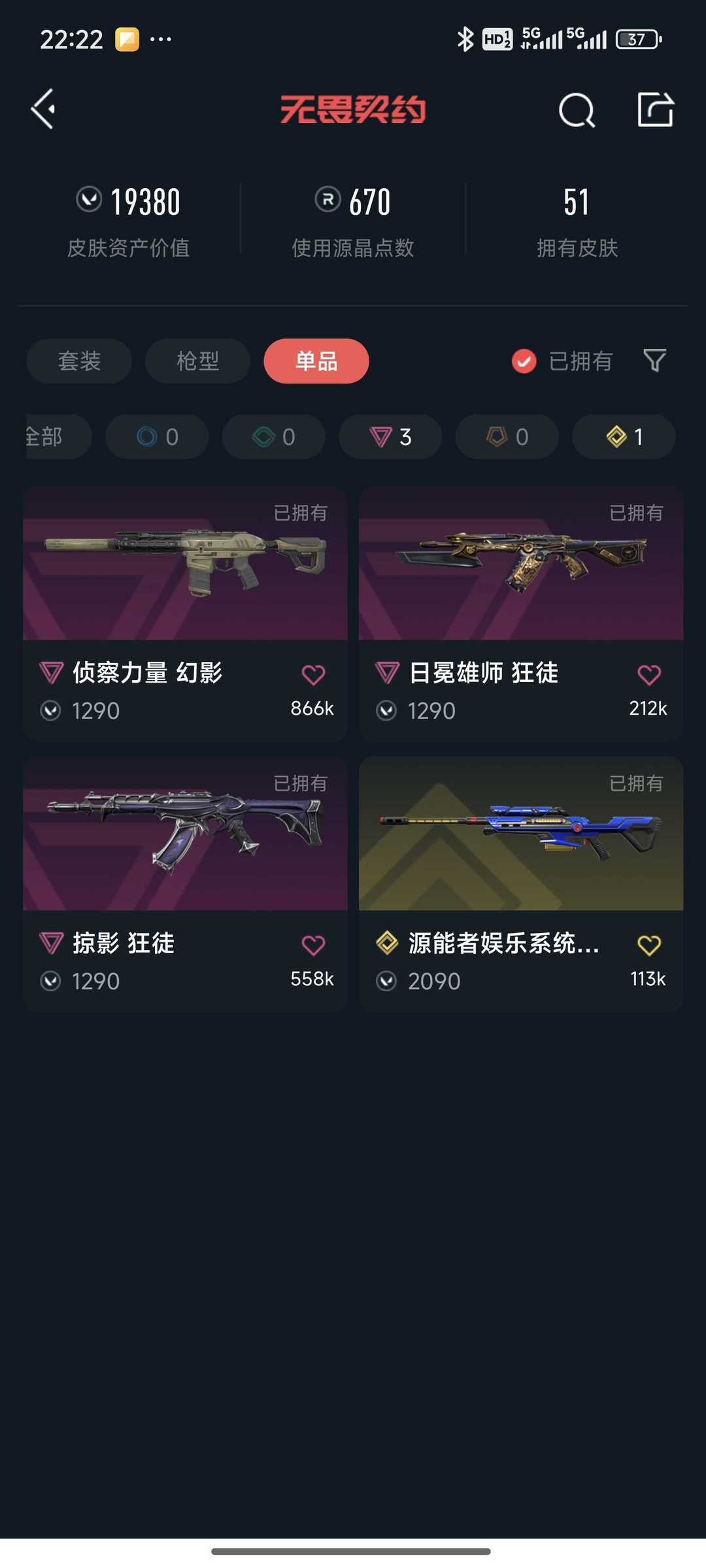Share this skin collection page

[x=655, y=109]
